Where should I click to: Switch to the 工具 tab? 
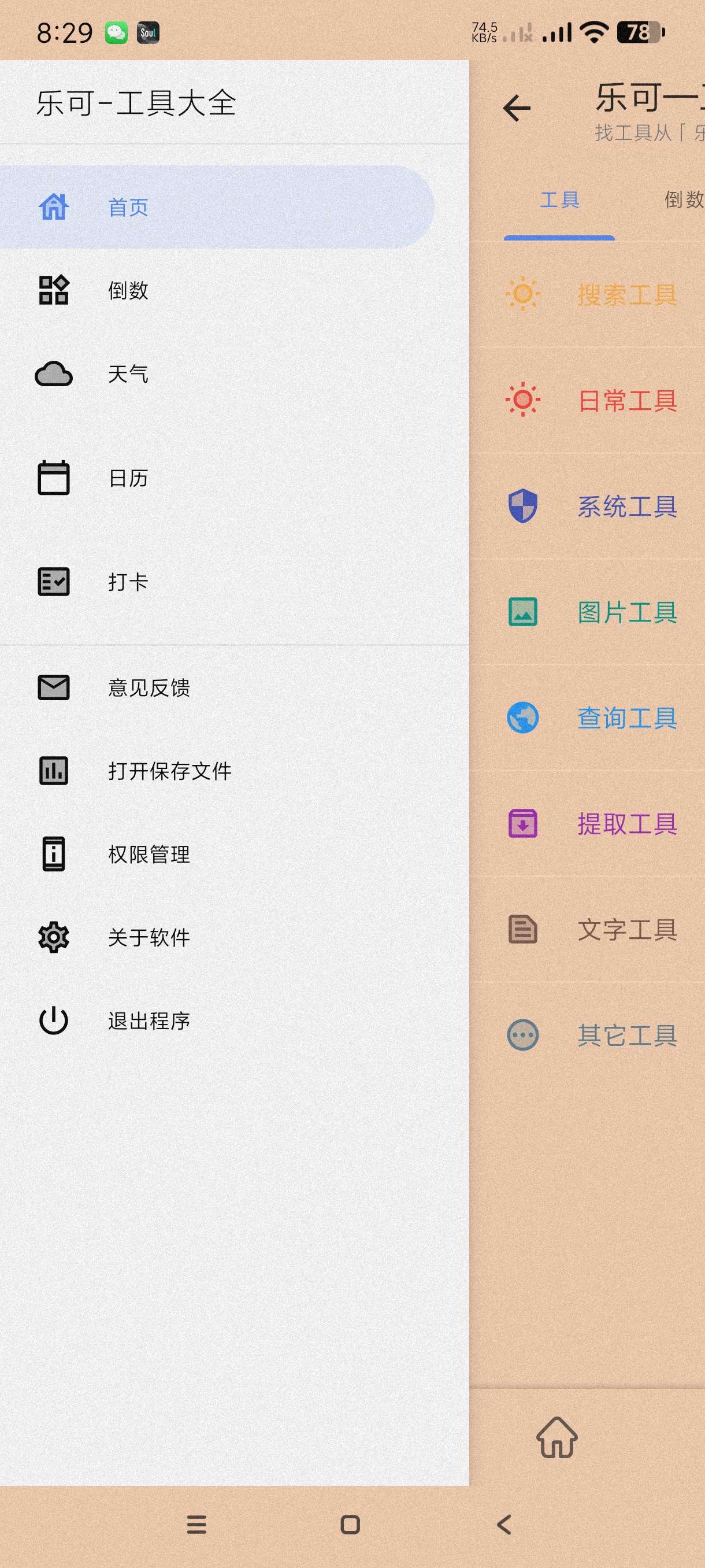coord(559,199)
